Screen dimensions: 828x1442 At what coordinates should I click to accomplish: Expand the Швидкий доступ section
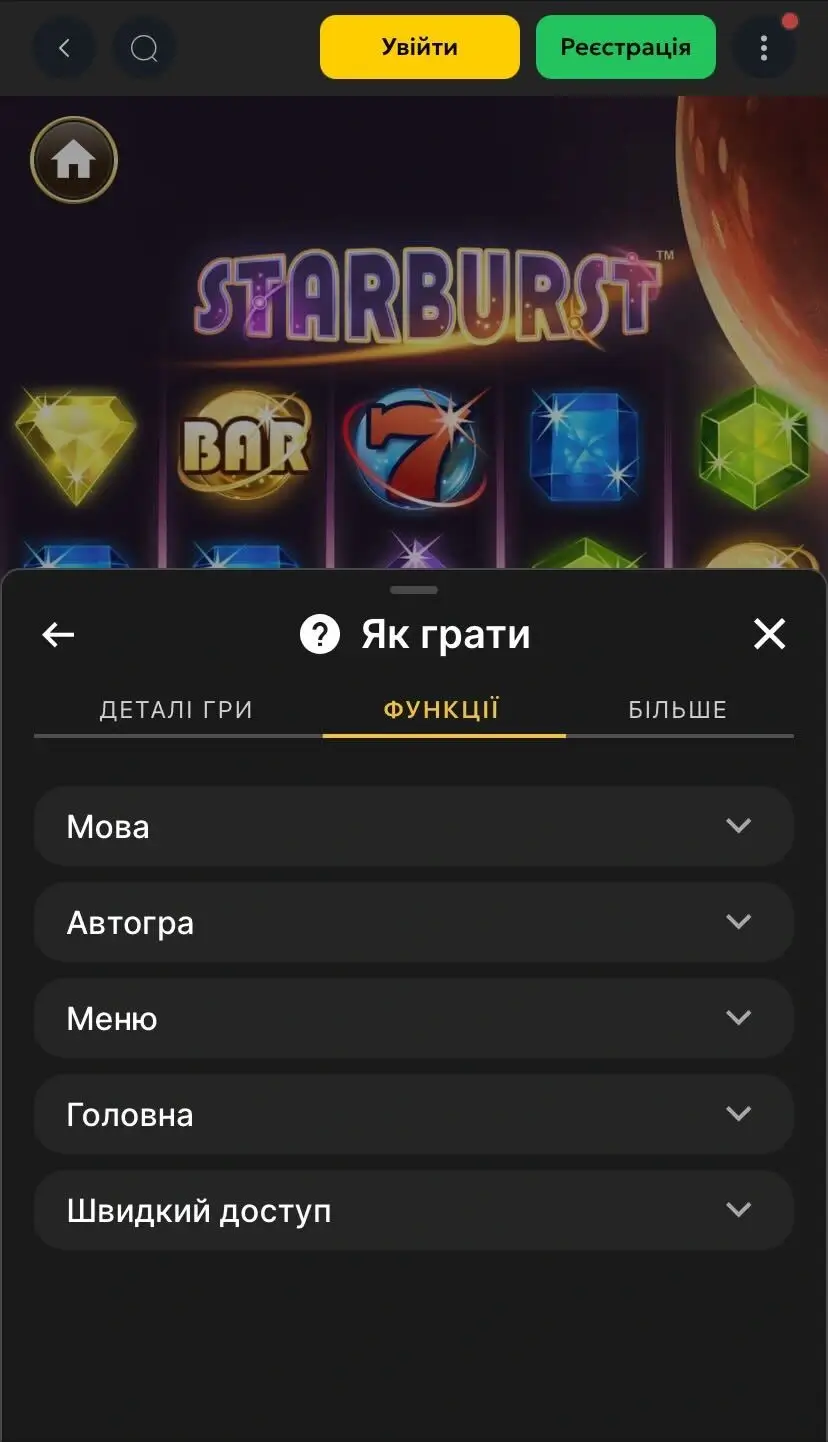click(x=413, y=1209)
